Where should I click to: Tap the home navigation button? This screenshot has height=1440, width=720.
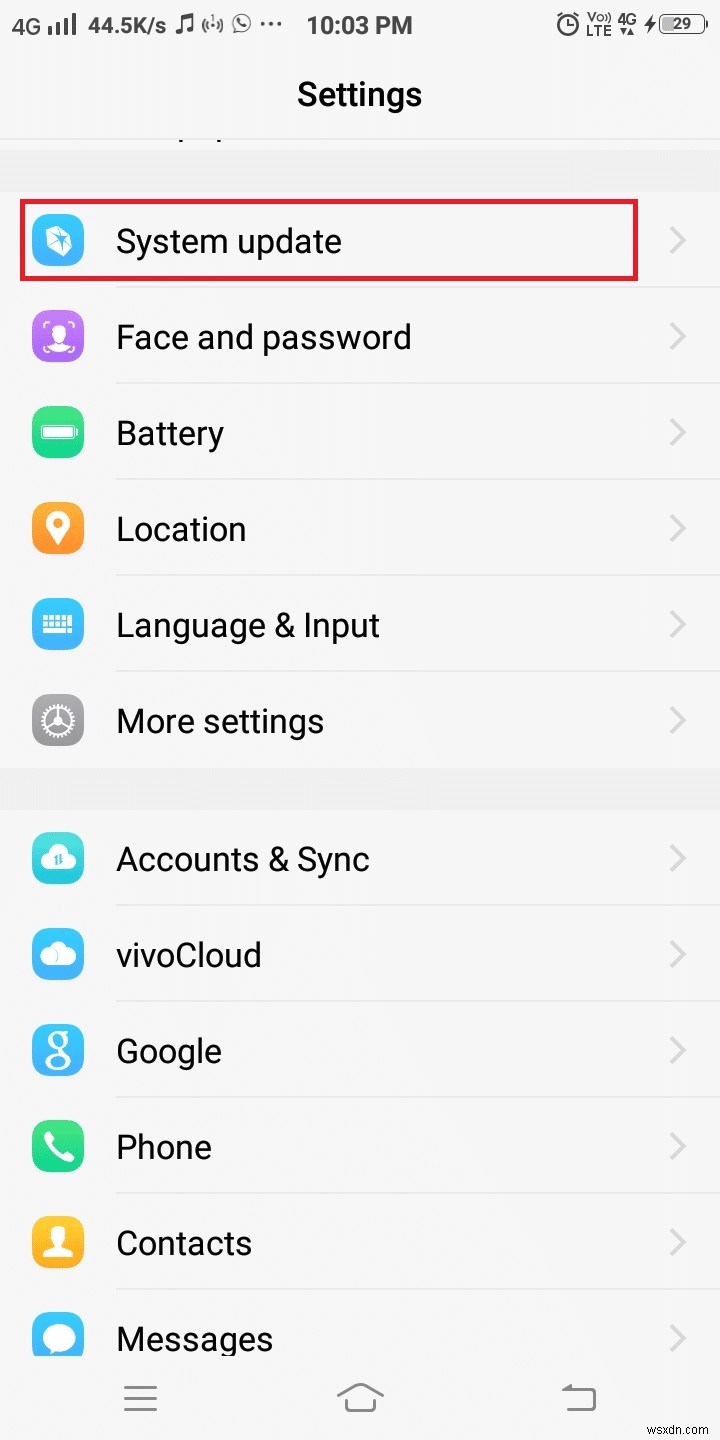pyautogui.click(x=360, y=1397)
